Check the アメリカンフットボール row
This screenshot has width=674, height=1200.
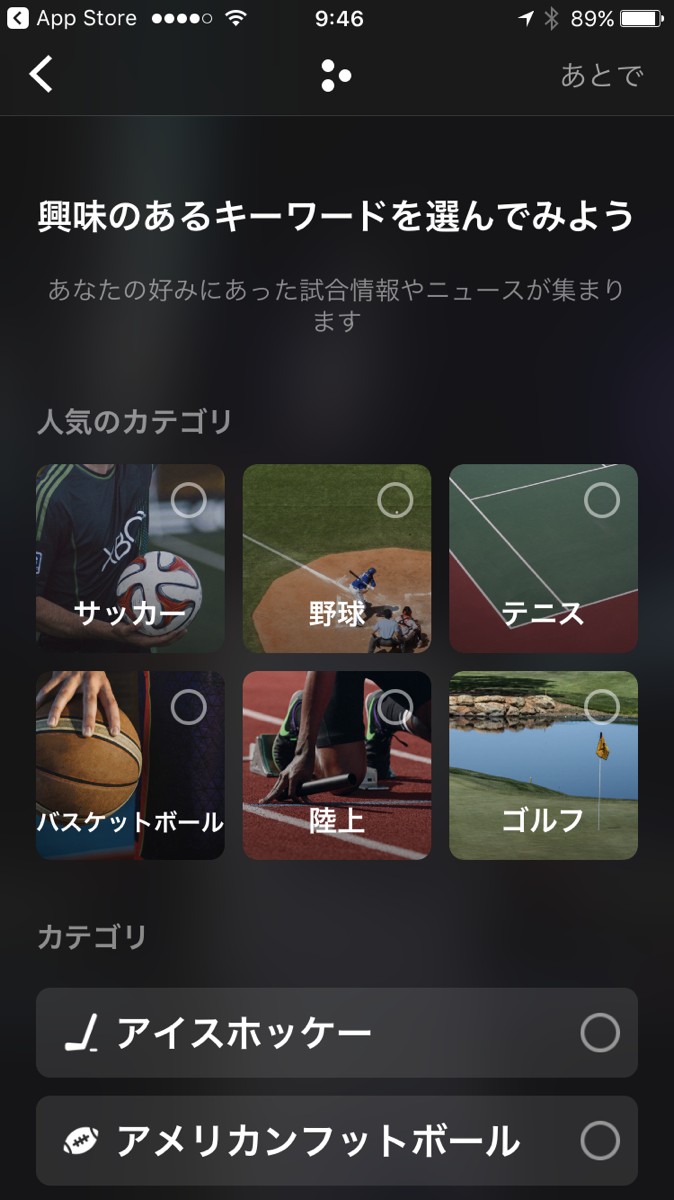click(x=337, y=1141)
